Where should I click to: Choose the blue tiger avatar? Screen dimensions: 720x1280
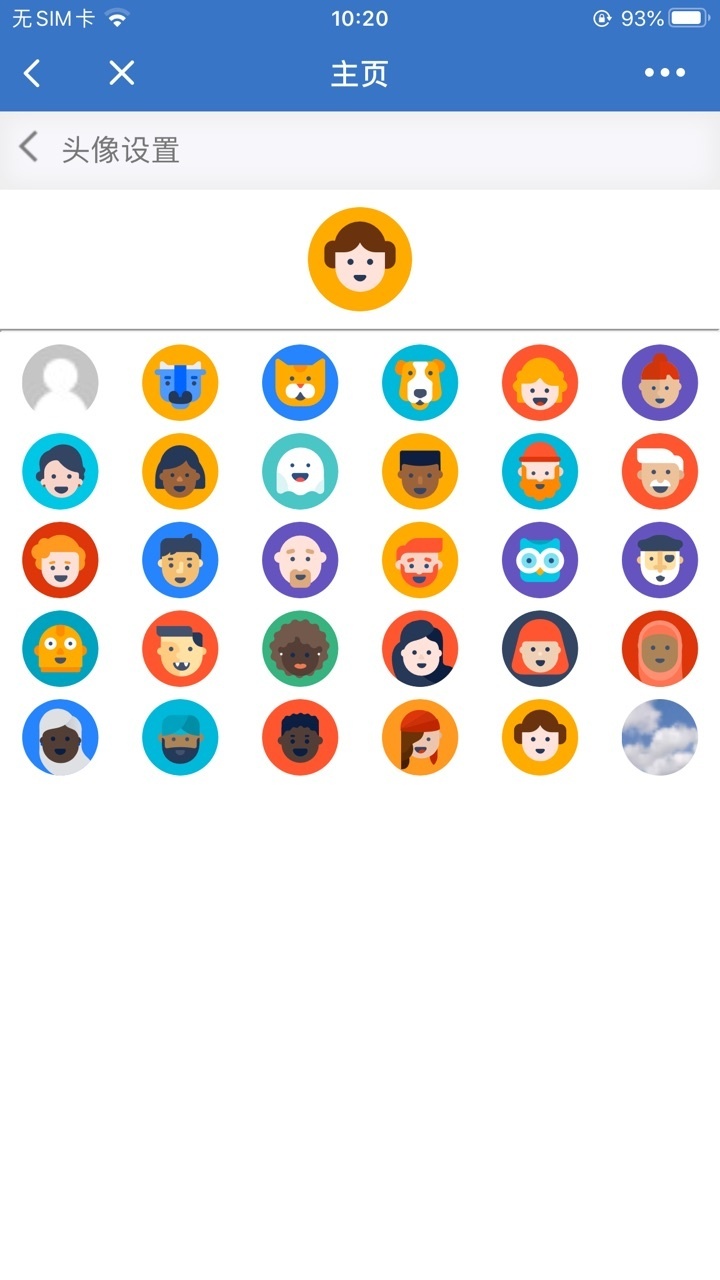pyautogui.click(x=180, y=382)
